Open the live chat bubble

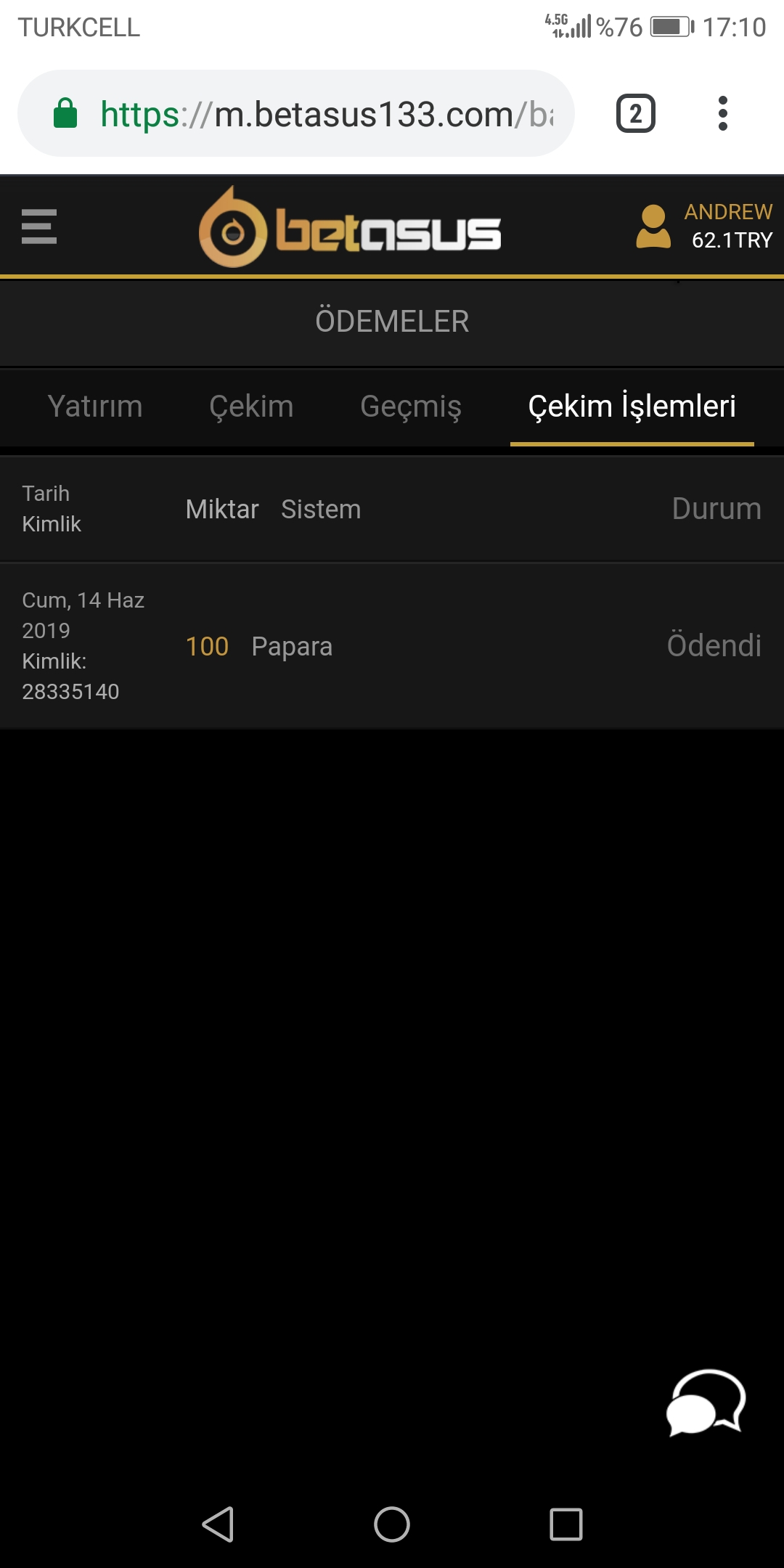(706, 1402)
